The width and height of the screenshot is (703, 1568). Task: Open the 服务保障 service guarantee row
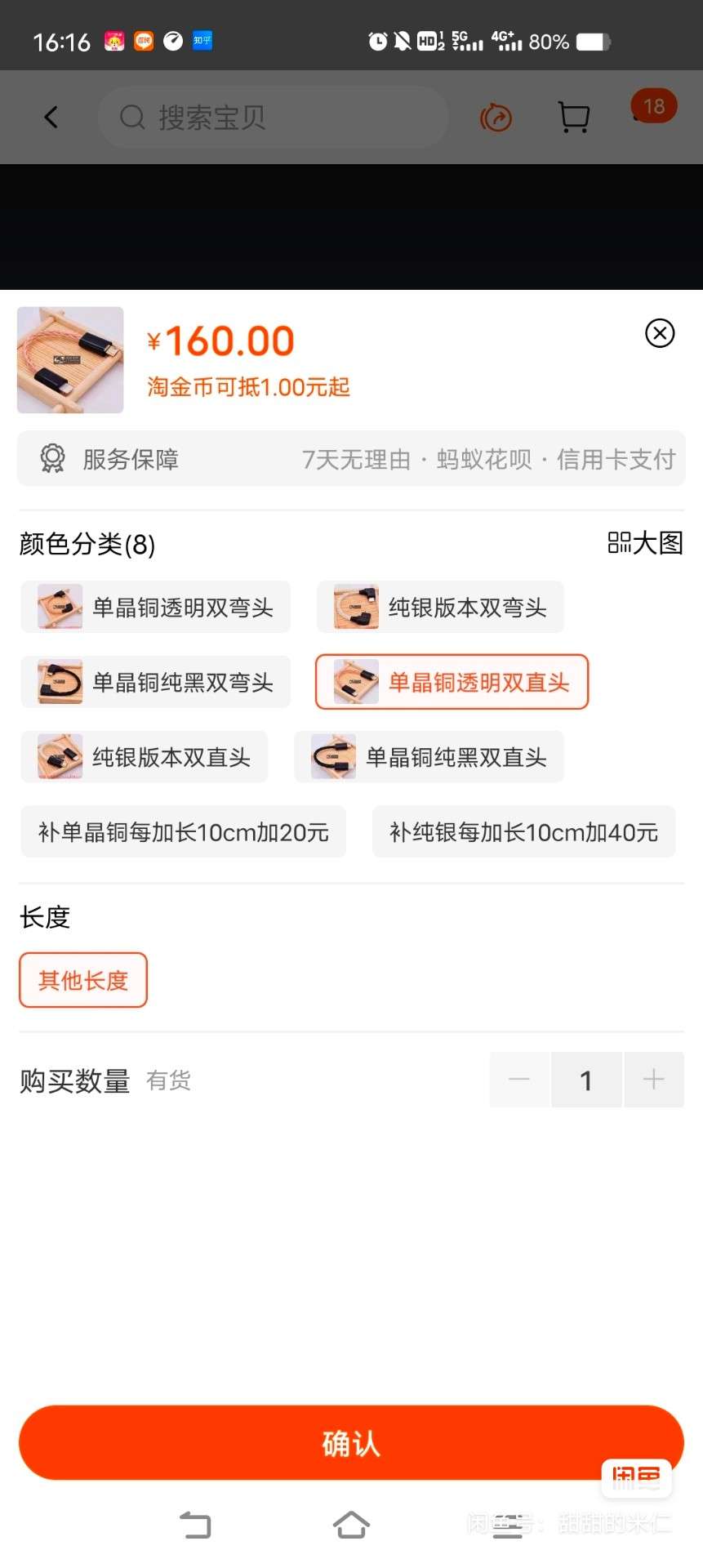click(x=351, y=459)
